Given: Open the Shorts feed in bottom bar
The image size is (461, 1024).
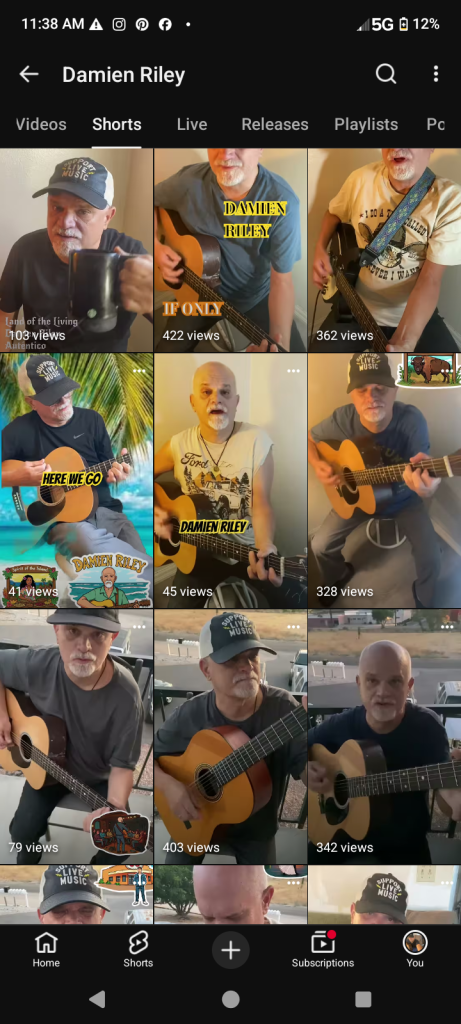Looking at the screenshot, I should 138,950.
